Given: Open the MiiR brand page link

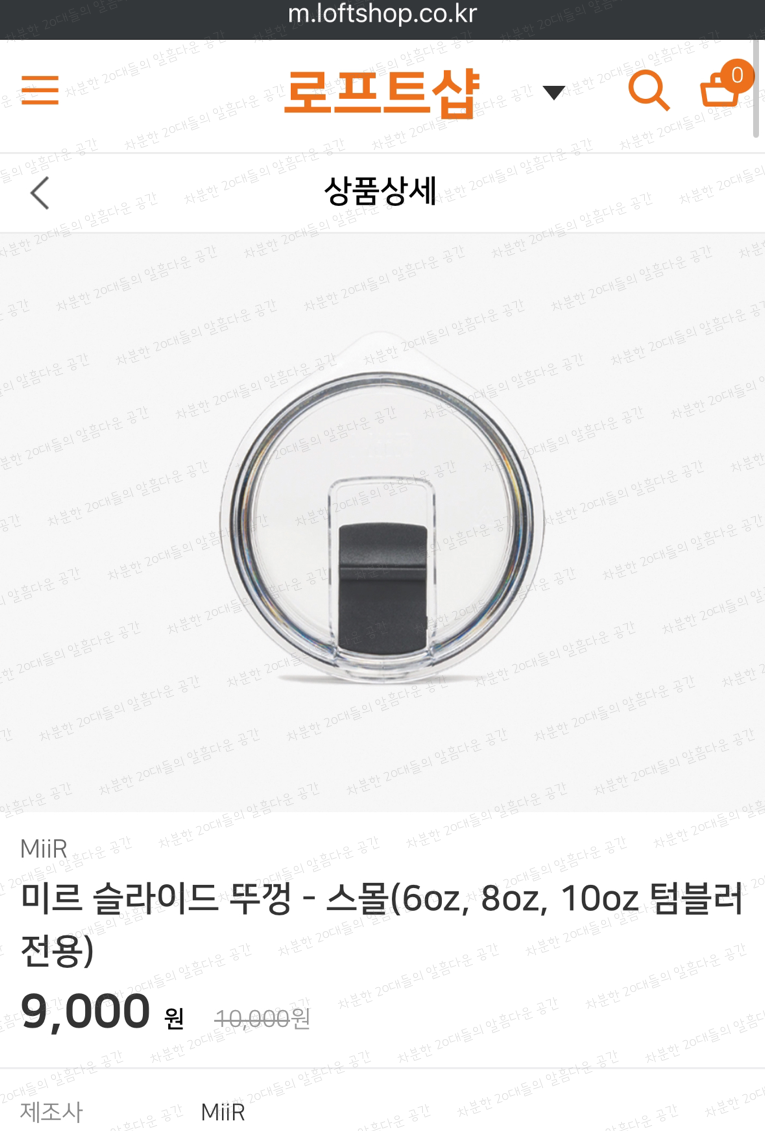Looking at the screenshot, I should [42, 849].
